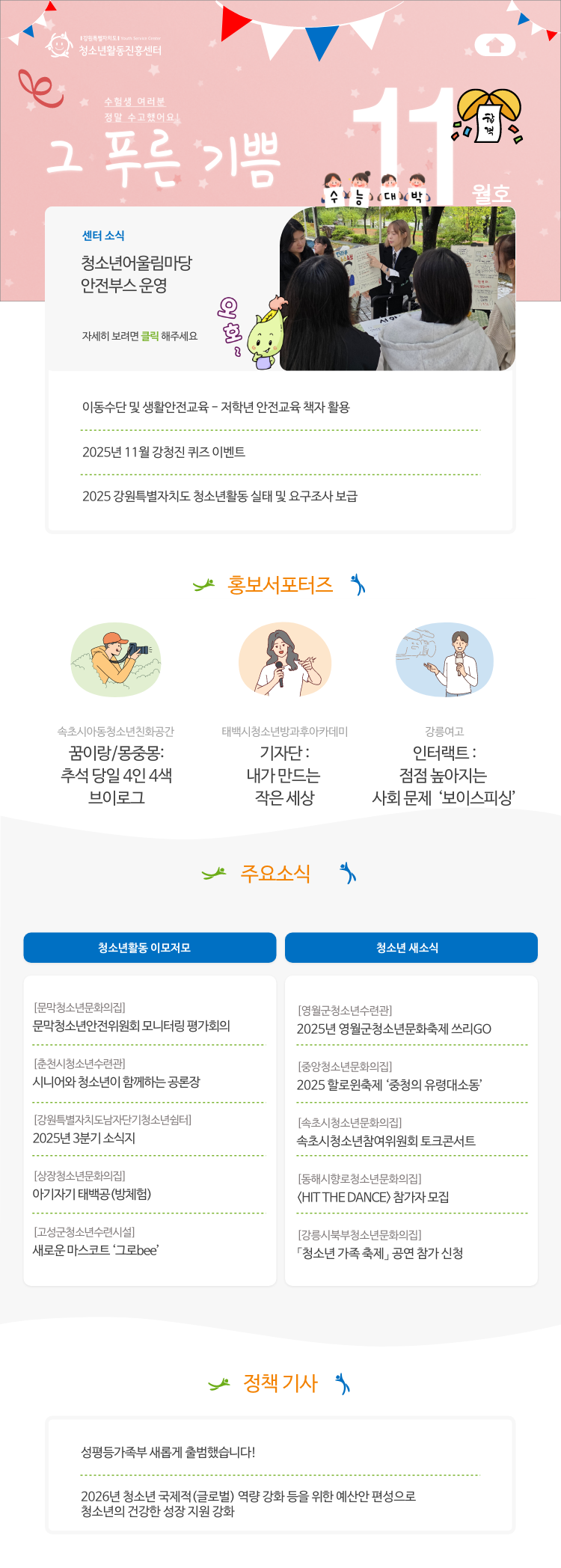Open 문막청소년안전위원회 모니터링 평가회의
Image resolution: width=561 pixels, height=1568 pixels.
coord(132,1026)
